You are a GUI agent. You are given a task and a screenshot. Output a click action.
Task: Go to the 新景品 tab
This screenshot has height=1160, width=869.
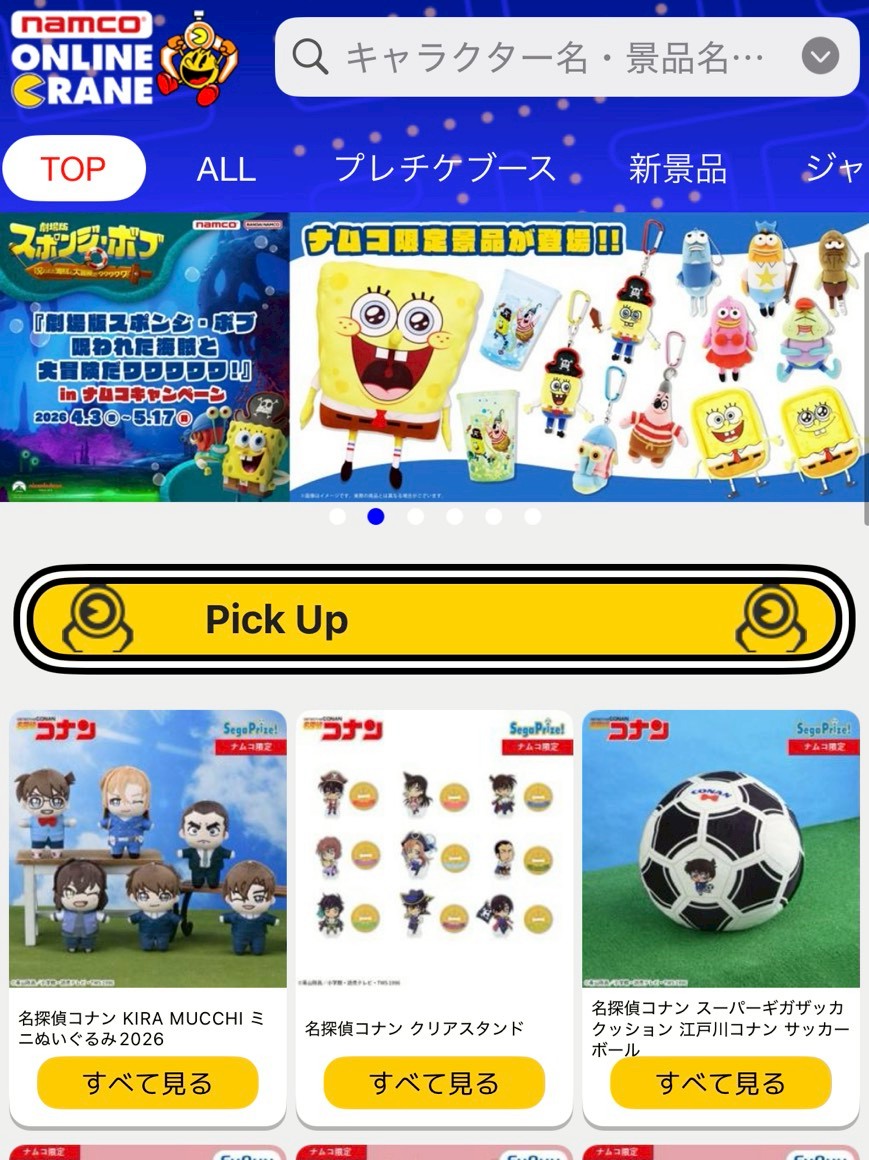[x=677, y=169]
